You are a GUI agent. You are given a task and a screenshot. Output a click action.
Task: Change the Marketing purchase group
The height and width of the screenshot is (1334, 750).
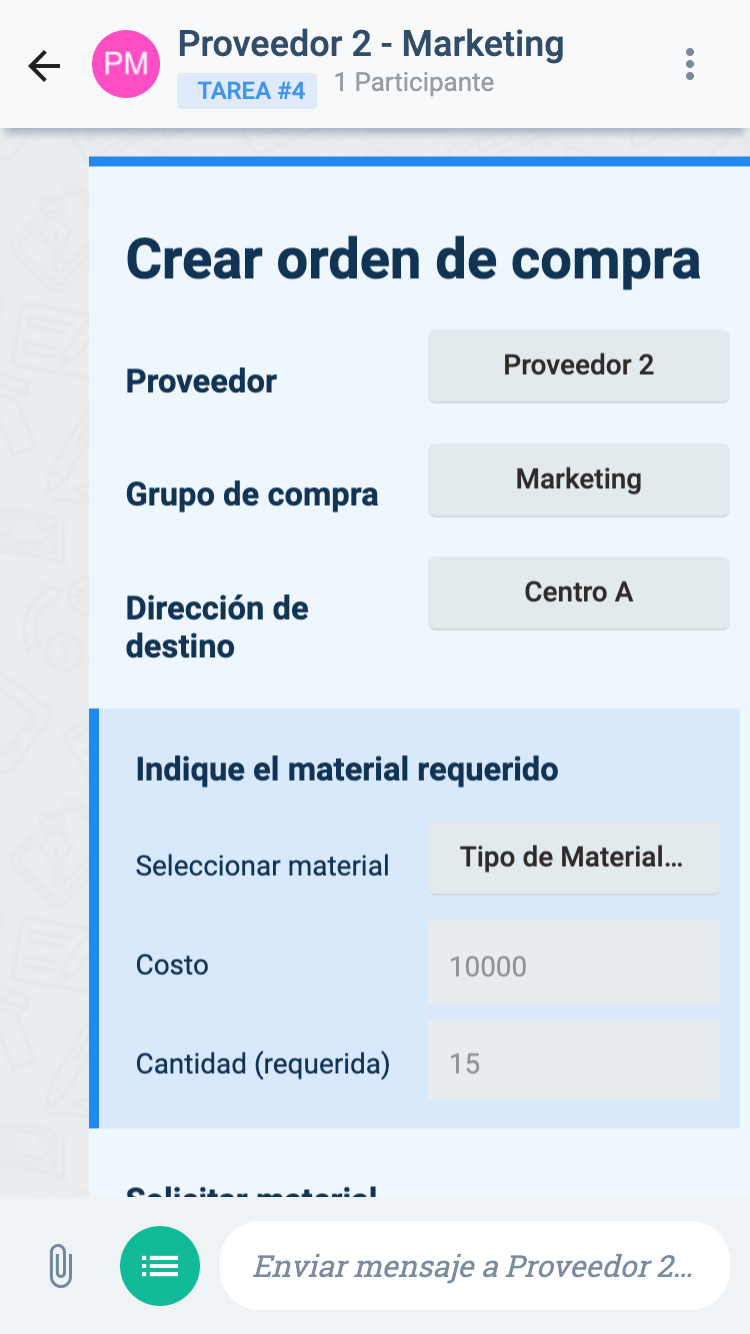pos(579,480)
